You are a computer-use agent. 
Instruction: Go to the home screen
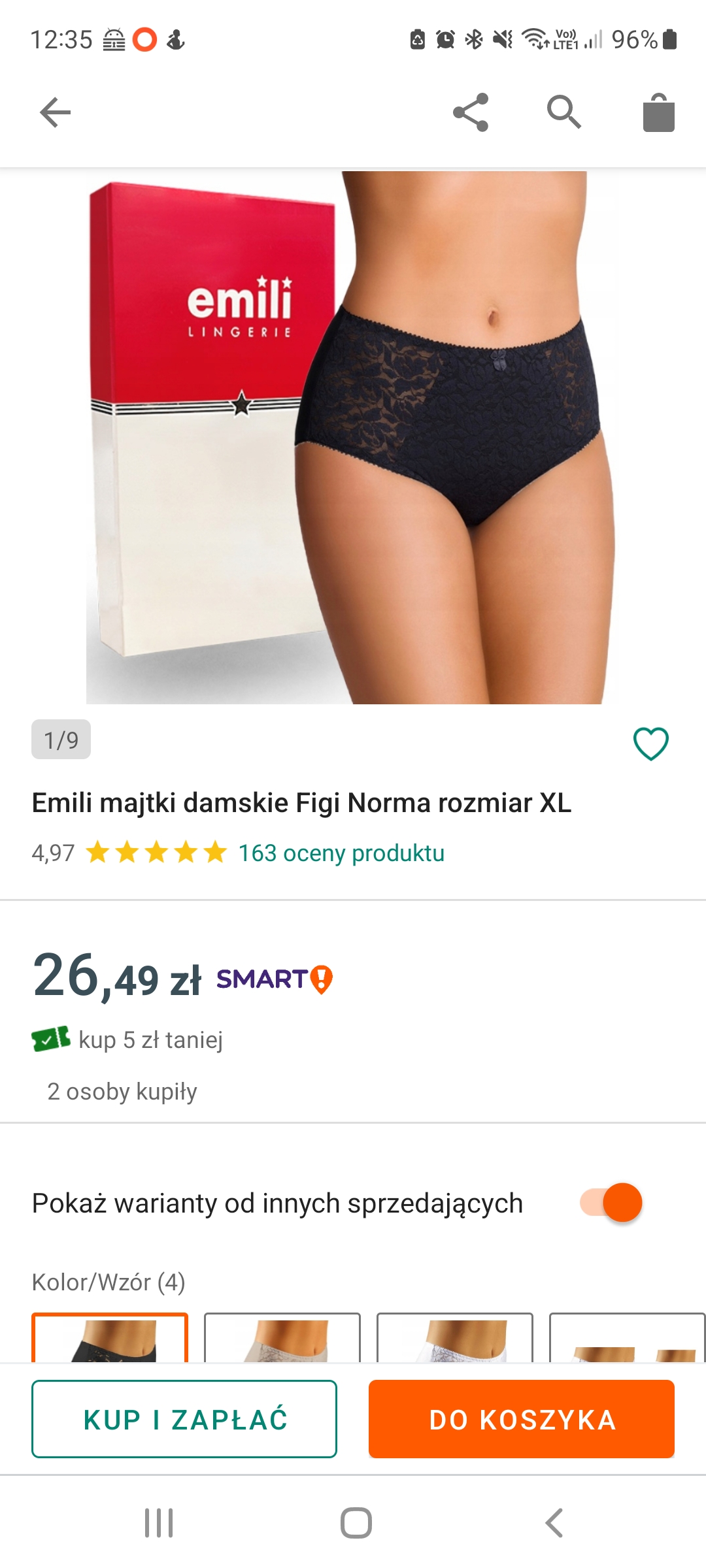pyautogui.click(x=356, y=1523)
